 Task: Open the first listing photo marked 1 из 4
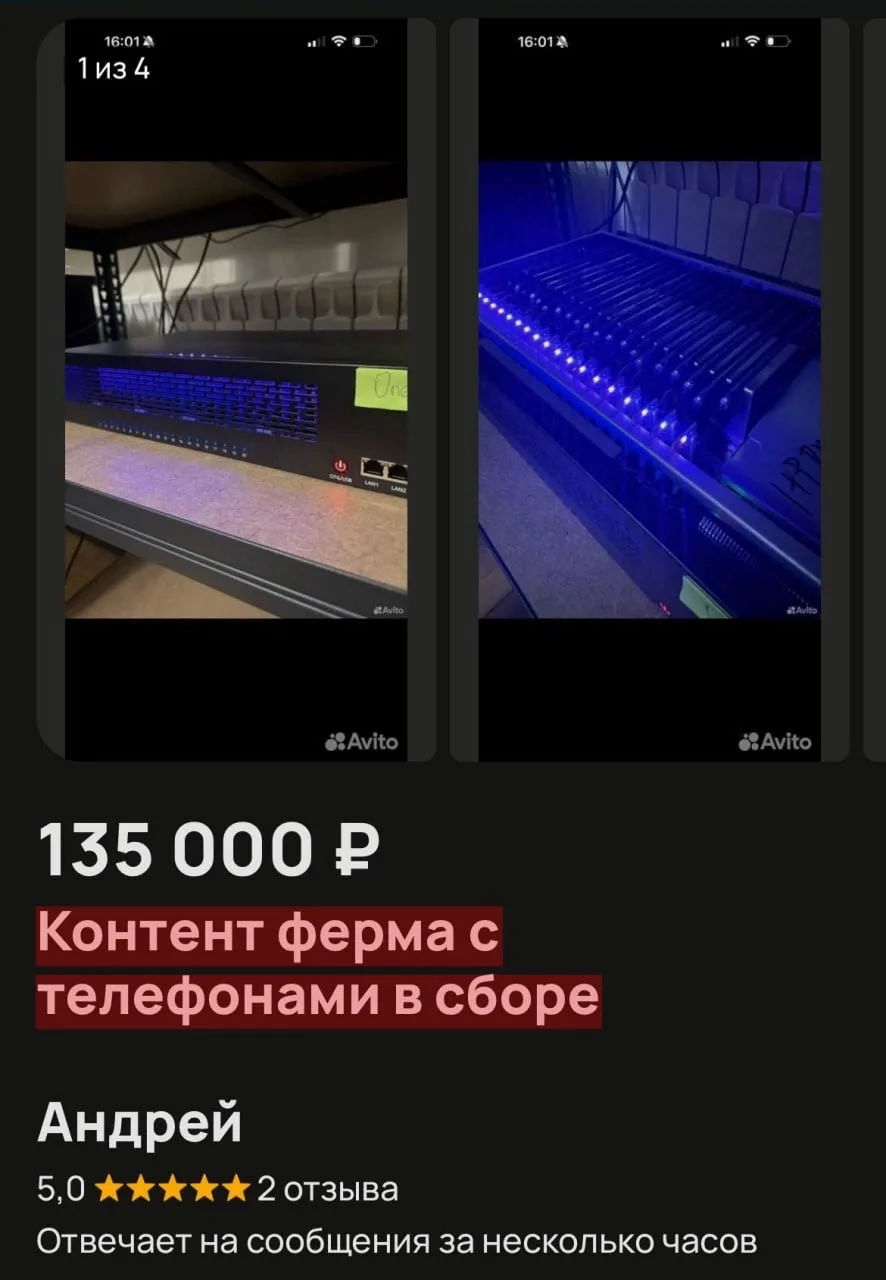pyautogui.click(x=236, y=390)
